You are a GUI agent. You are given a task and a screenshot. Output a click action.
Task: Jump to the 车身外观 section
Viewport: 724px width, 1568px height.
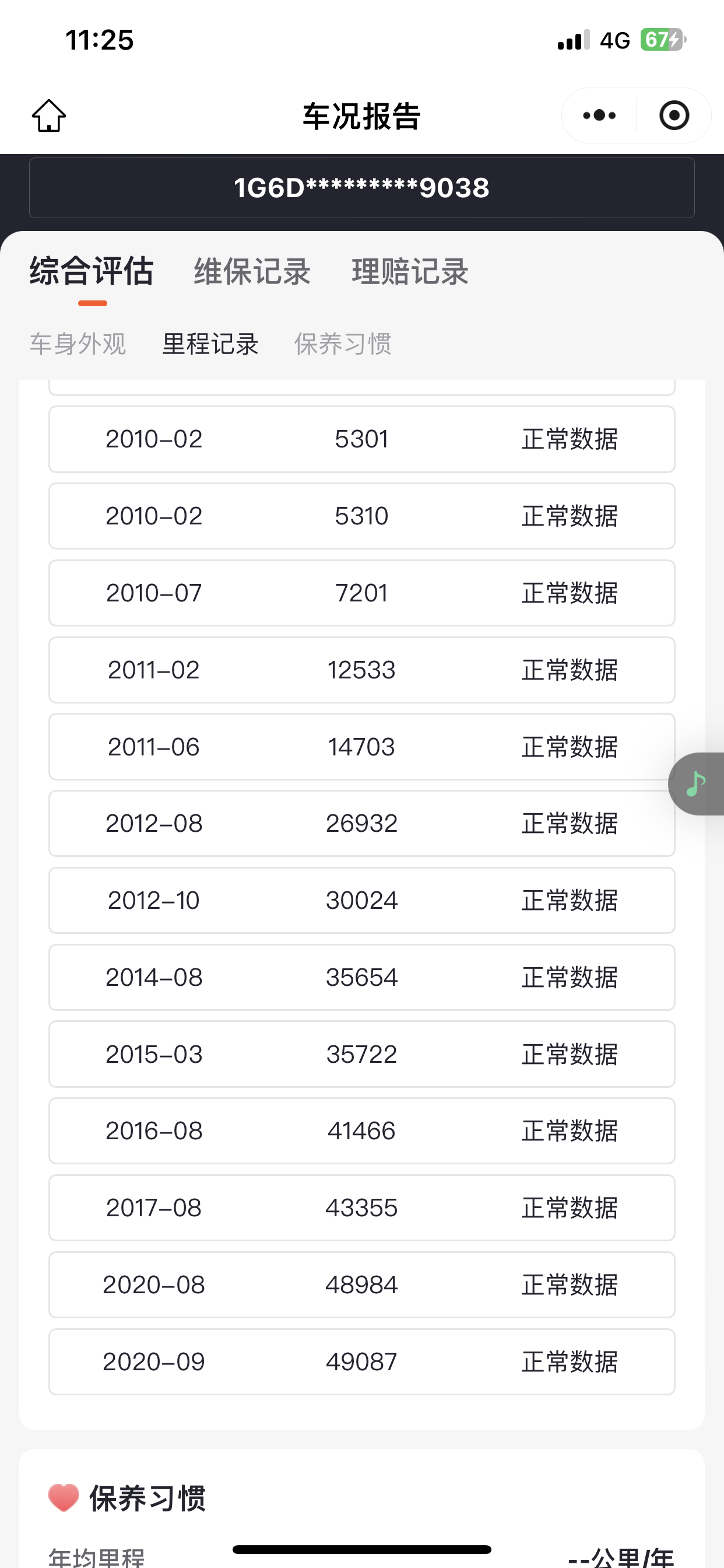(x=78, y=344)
